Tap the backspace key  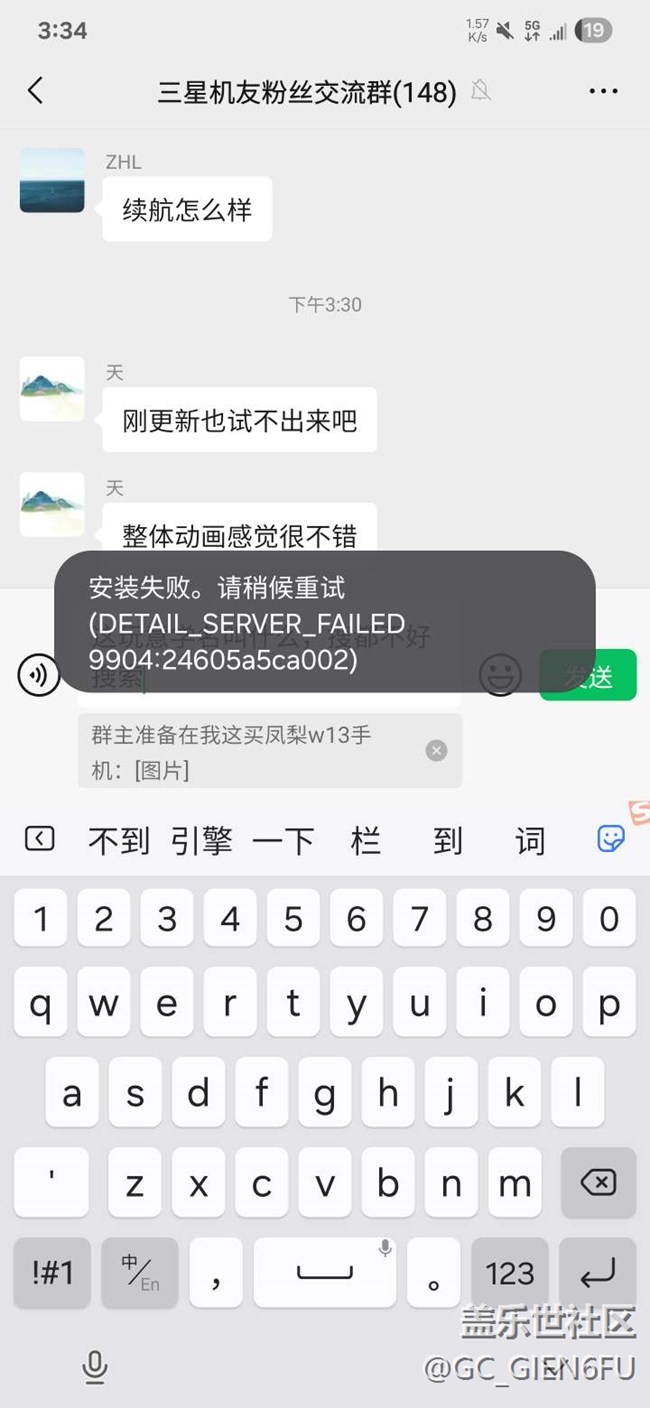598,1183
